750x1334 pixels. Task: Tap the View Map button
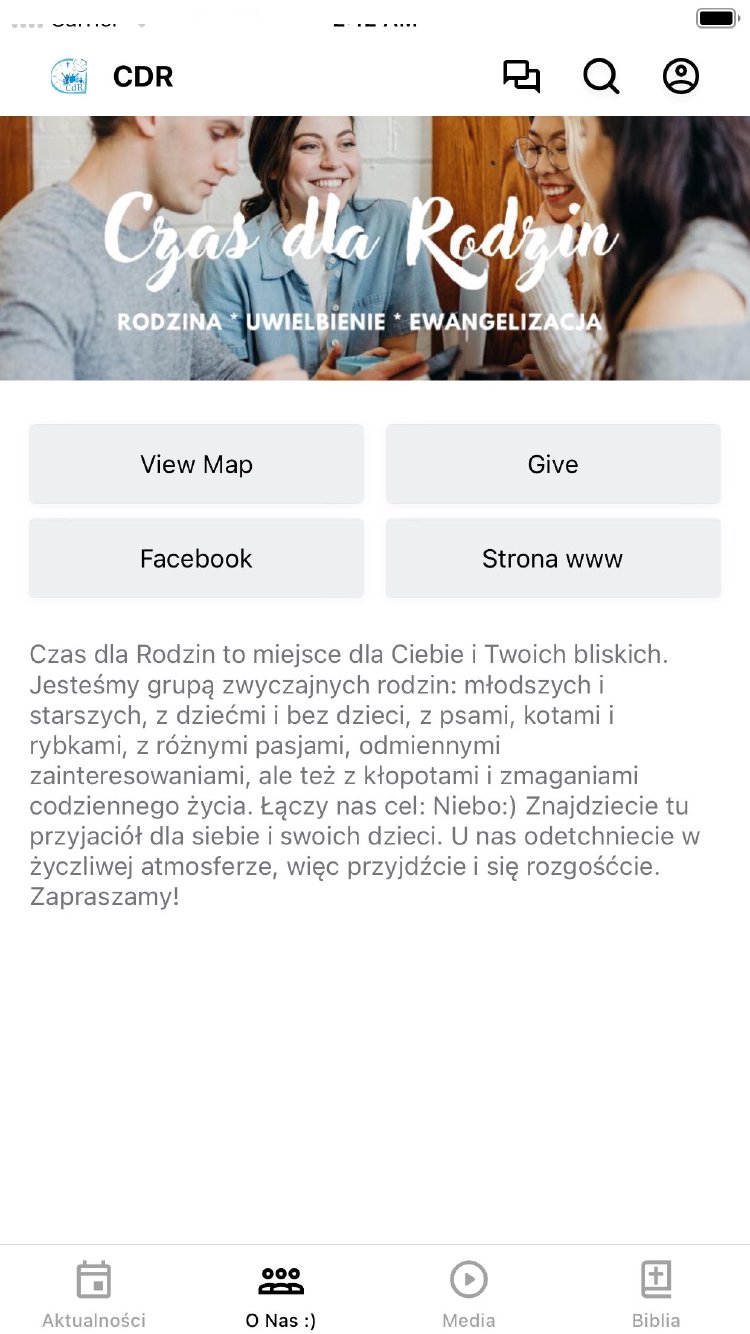(x=196, y=464)
